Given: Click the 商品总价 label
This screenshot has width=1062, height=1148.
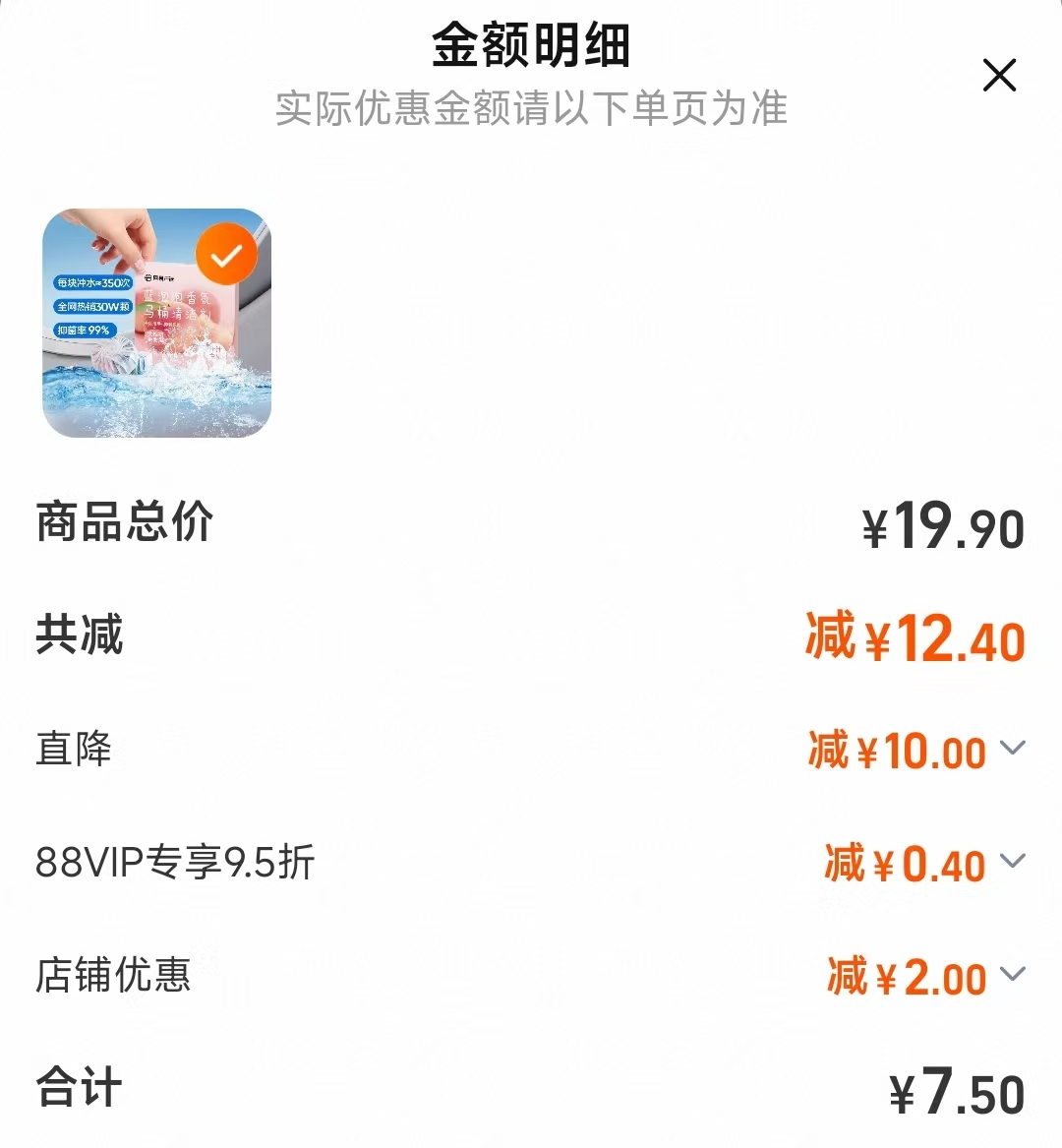Looking at the screenshot, I should point(126,524).
